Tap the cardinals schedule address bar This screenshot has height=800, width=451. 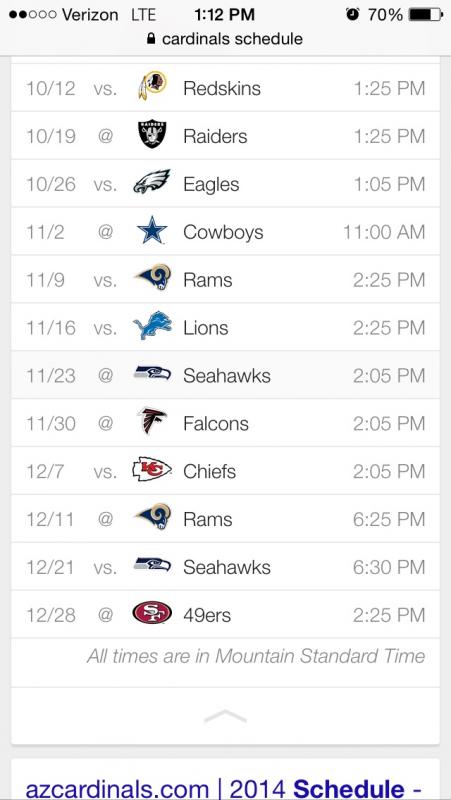(225, 39)
